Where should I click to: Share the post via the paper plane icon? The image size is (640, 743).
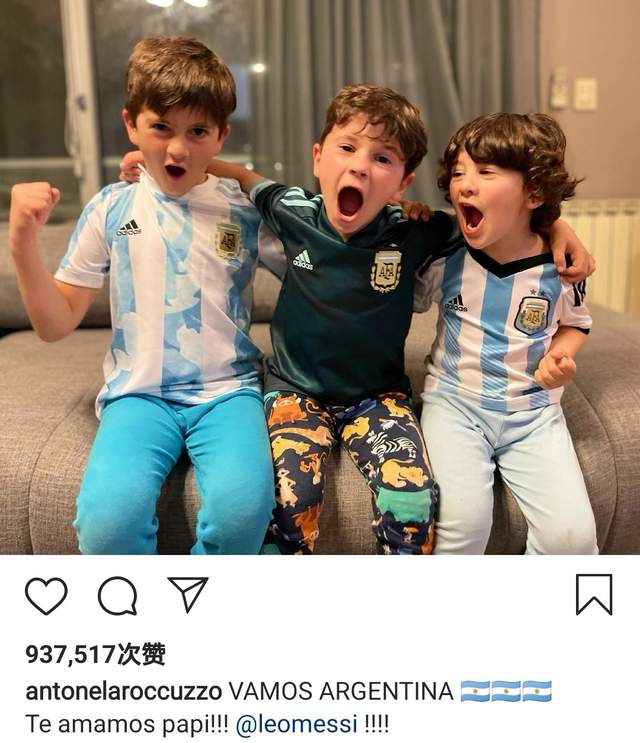[x=187, y=594]
